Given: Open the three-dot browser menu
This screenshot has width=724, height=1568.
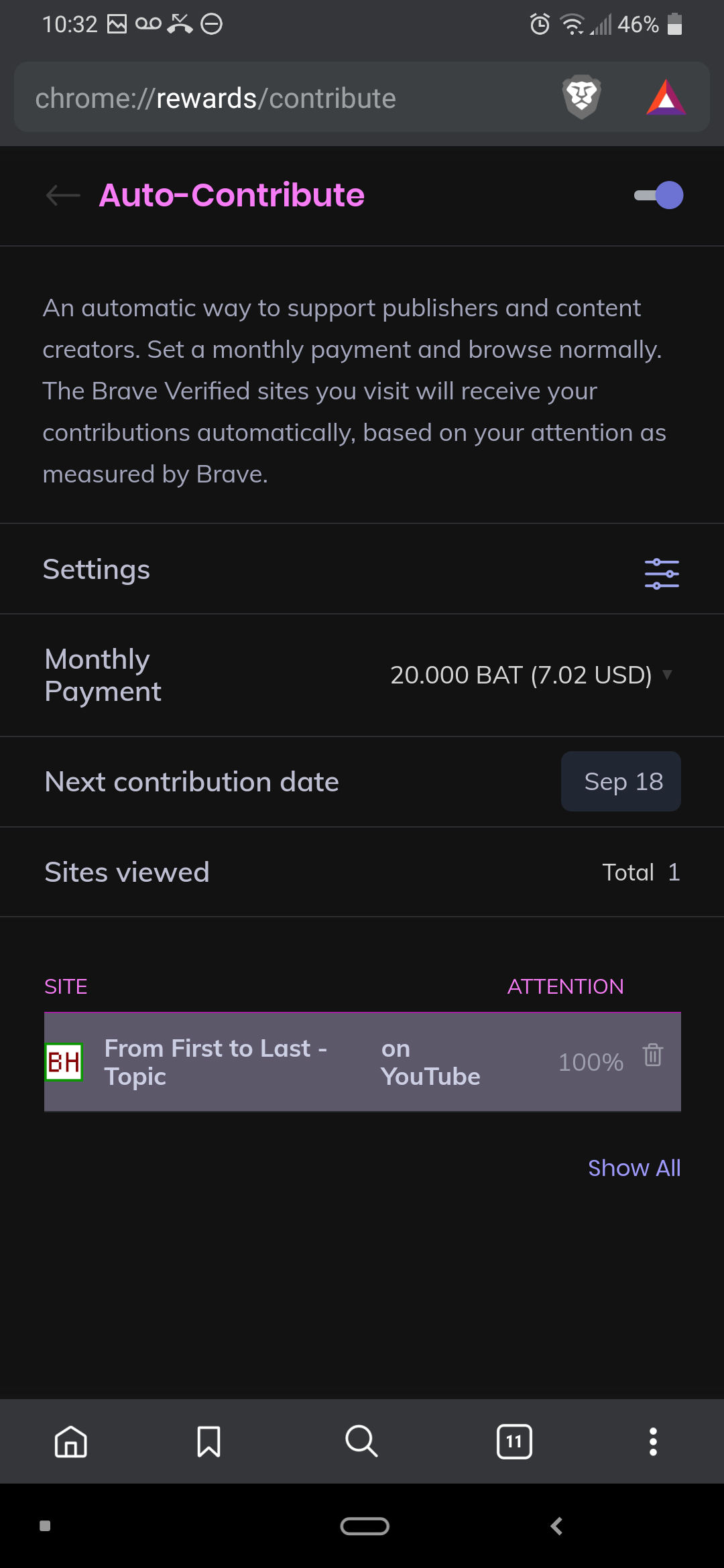Looking at the screenshot, I should pyautogui.click(x=653, y=1441).
